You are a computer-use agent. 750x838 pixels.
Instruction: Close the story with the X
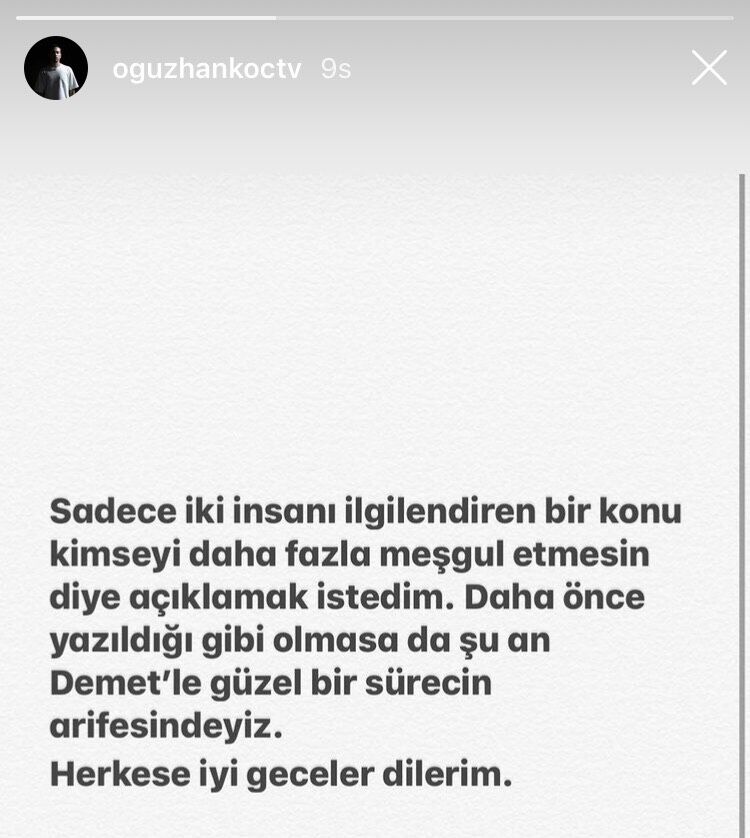tap(709, 68)
